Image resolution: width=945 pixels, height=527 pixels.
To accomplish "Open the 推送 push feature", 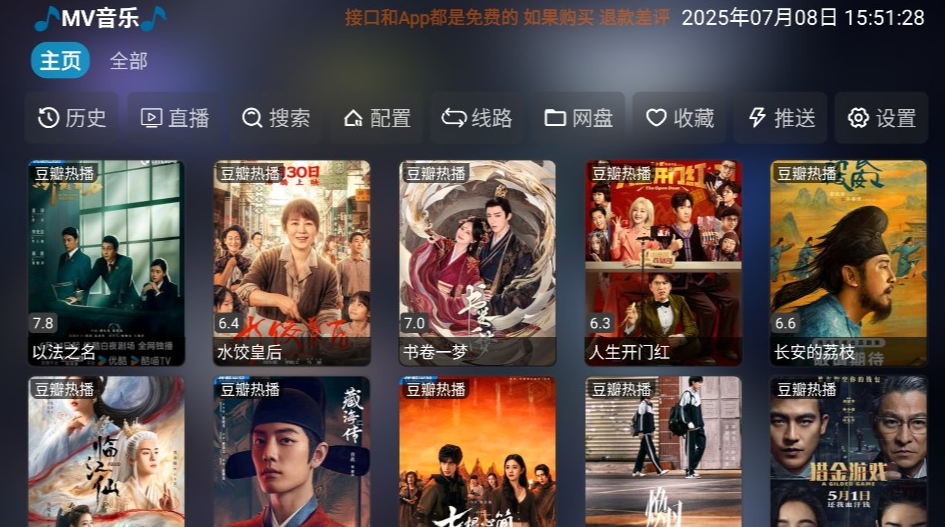I will tap(781, 118).
